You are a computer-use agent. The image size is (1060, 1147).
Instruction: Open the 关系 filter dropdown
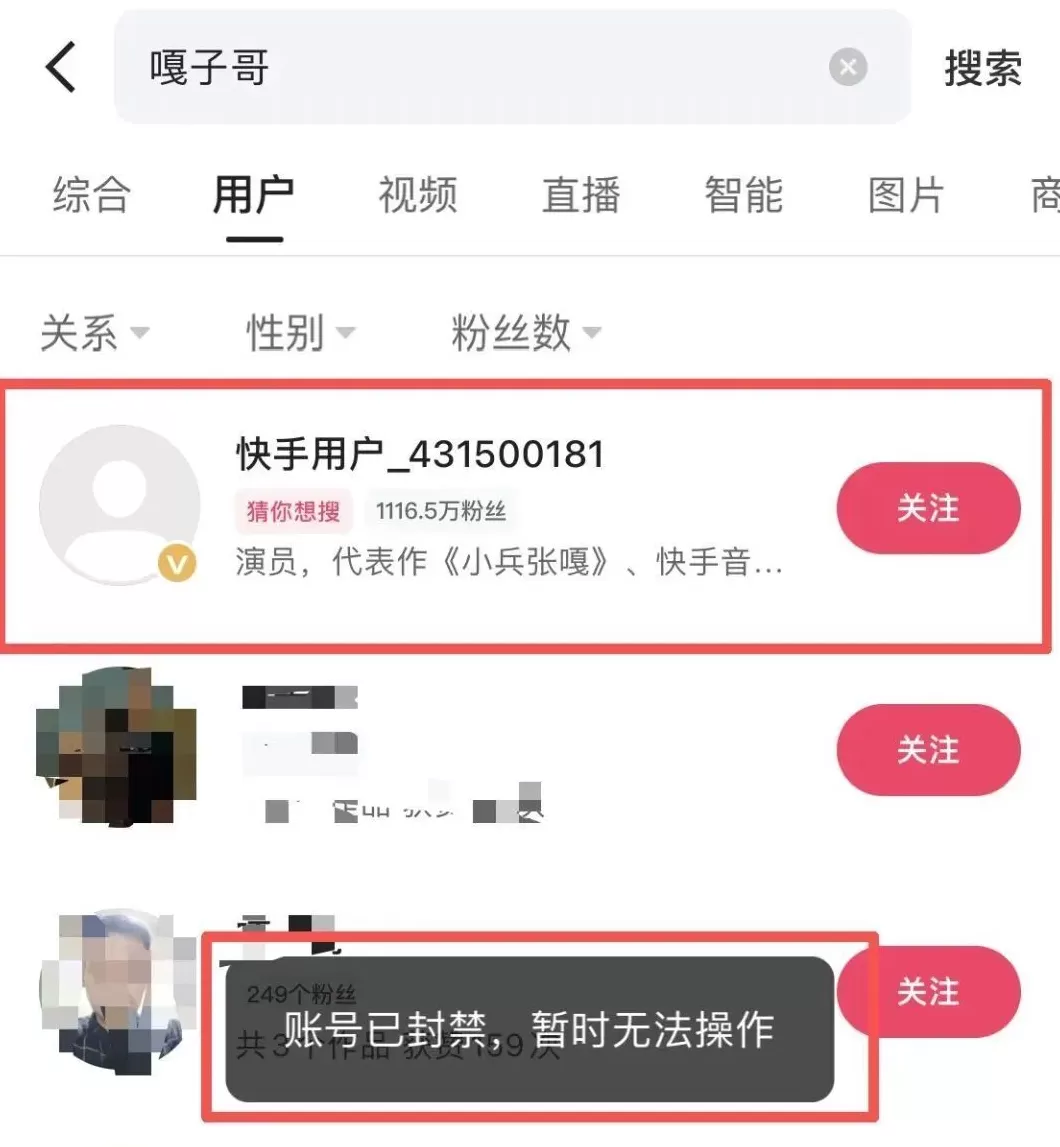coord(93,335)
